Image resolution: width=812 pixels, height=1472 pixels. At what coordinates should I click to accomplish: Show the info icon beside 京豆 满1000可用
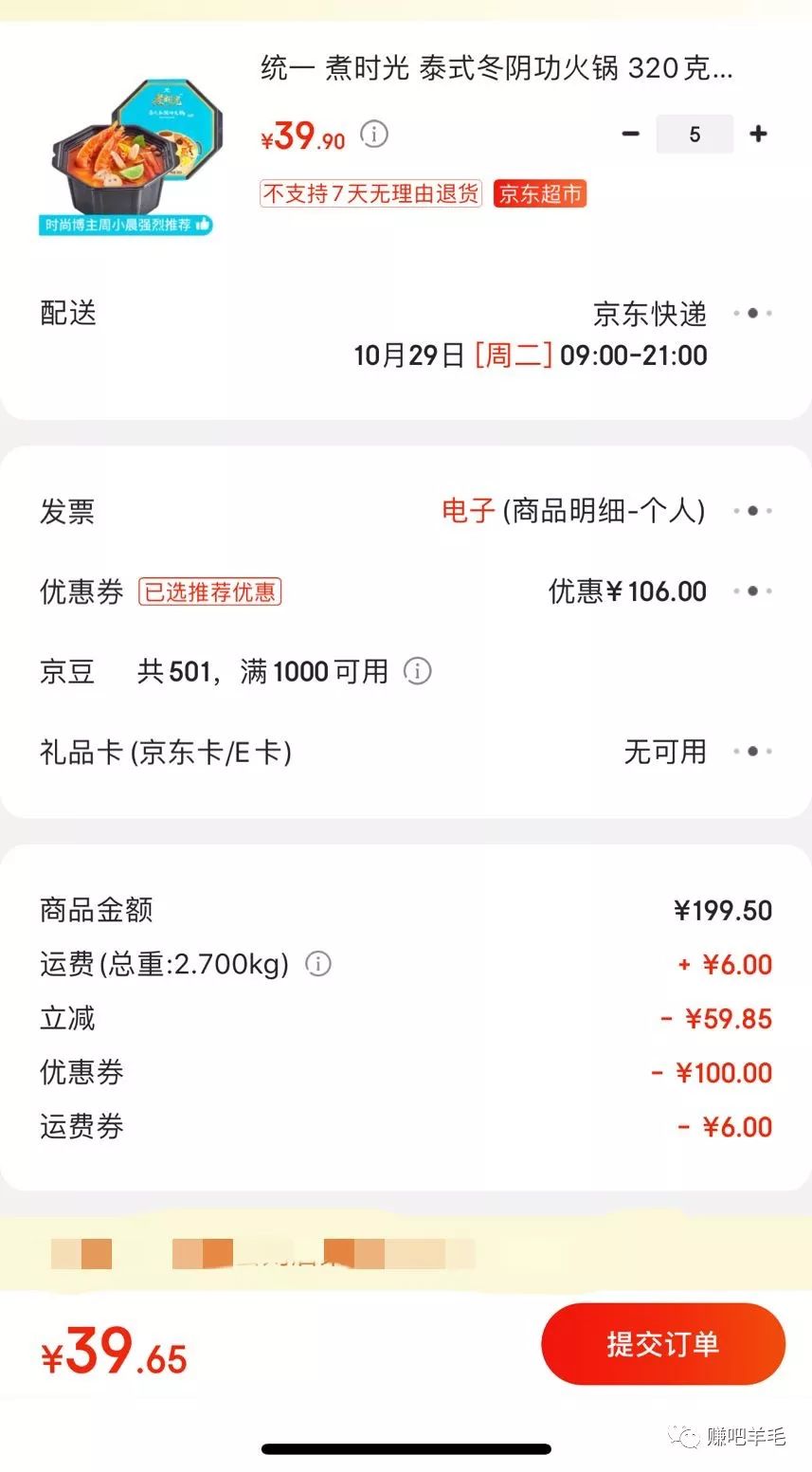coord(418,671)
